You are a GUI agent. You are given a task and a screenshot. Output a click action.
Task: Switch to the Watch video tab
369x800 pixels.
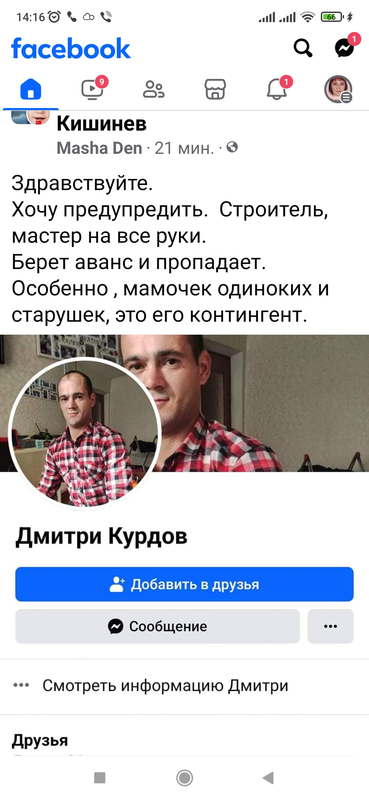tap(92, 89)
